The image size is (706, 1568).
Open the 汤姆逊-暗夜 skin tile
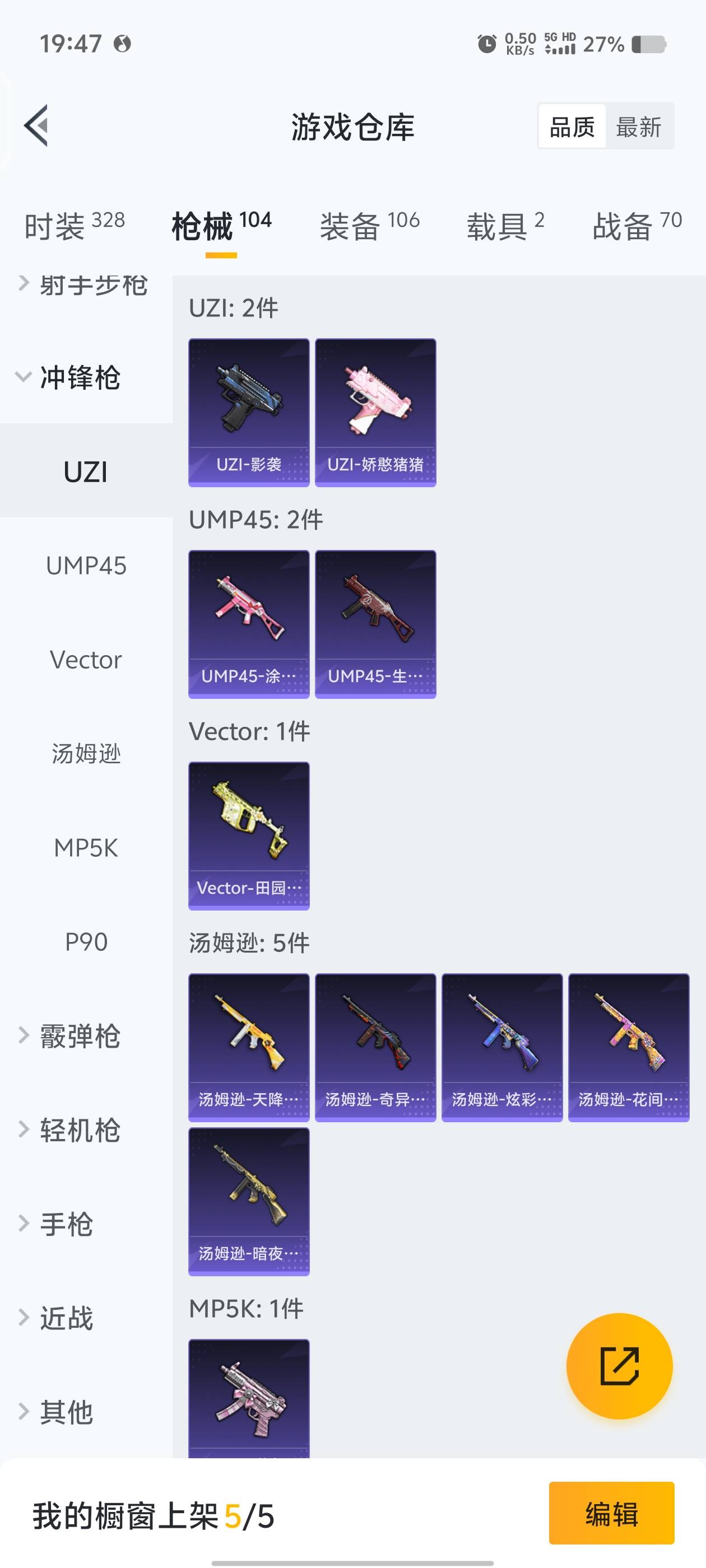(249, 1201)
